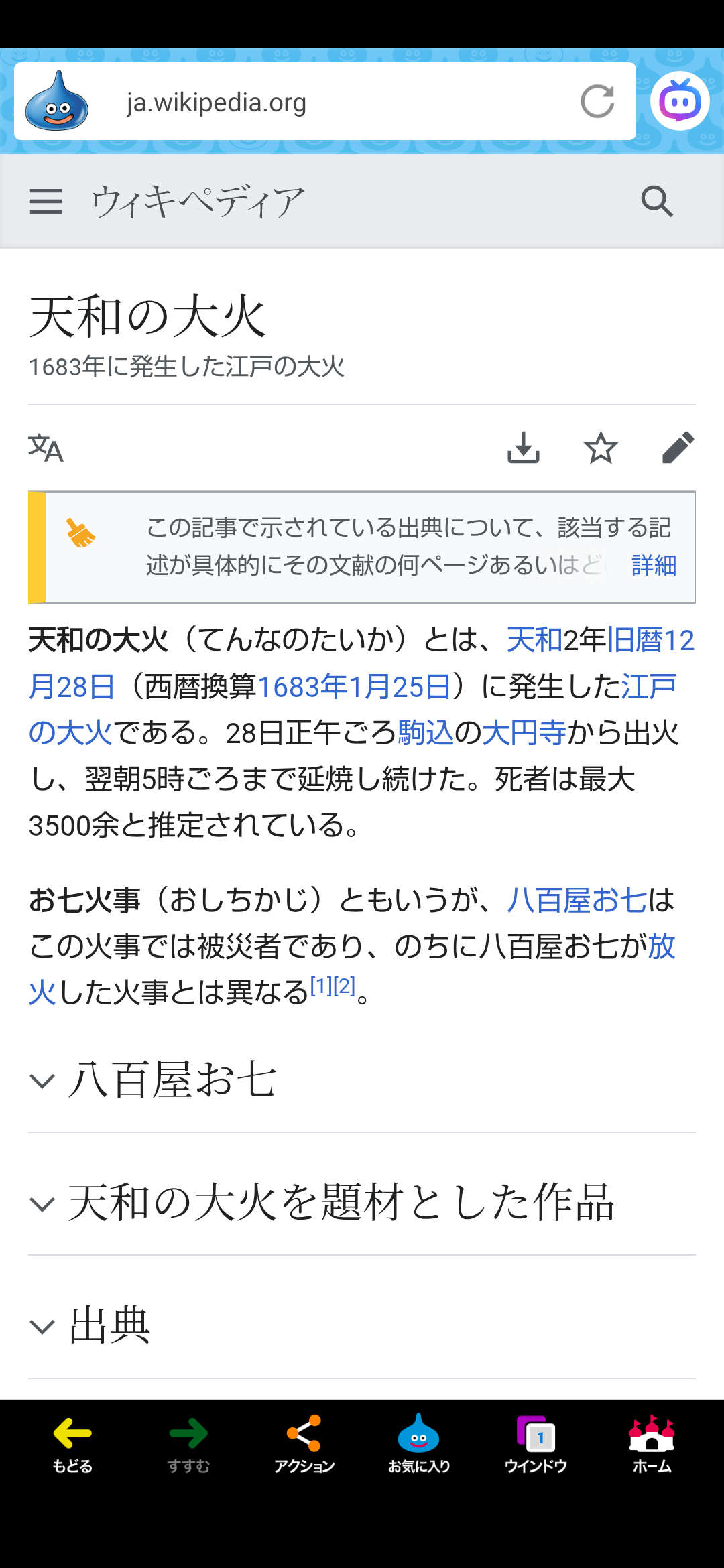Screen dimensions: 724x1568
Task: Edit the article with the pencil icon
Action: 678,448
